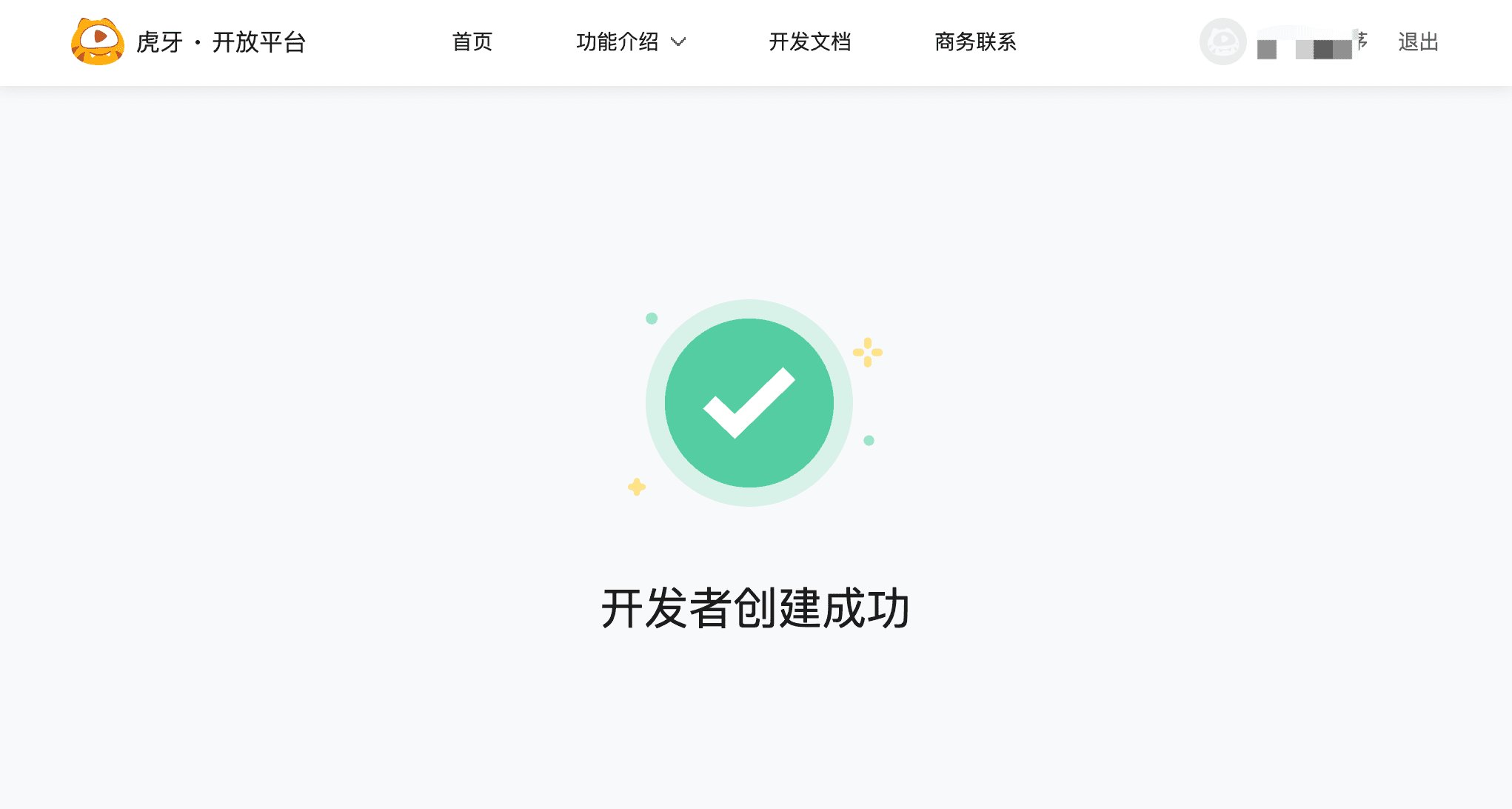Open the user avatar profile

[1222, 42]
